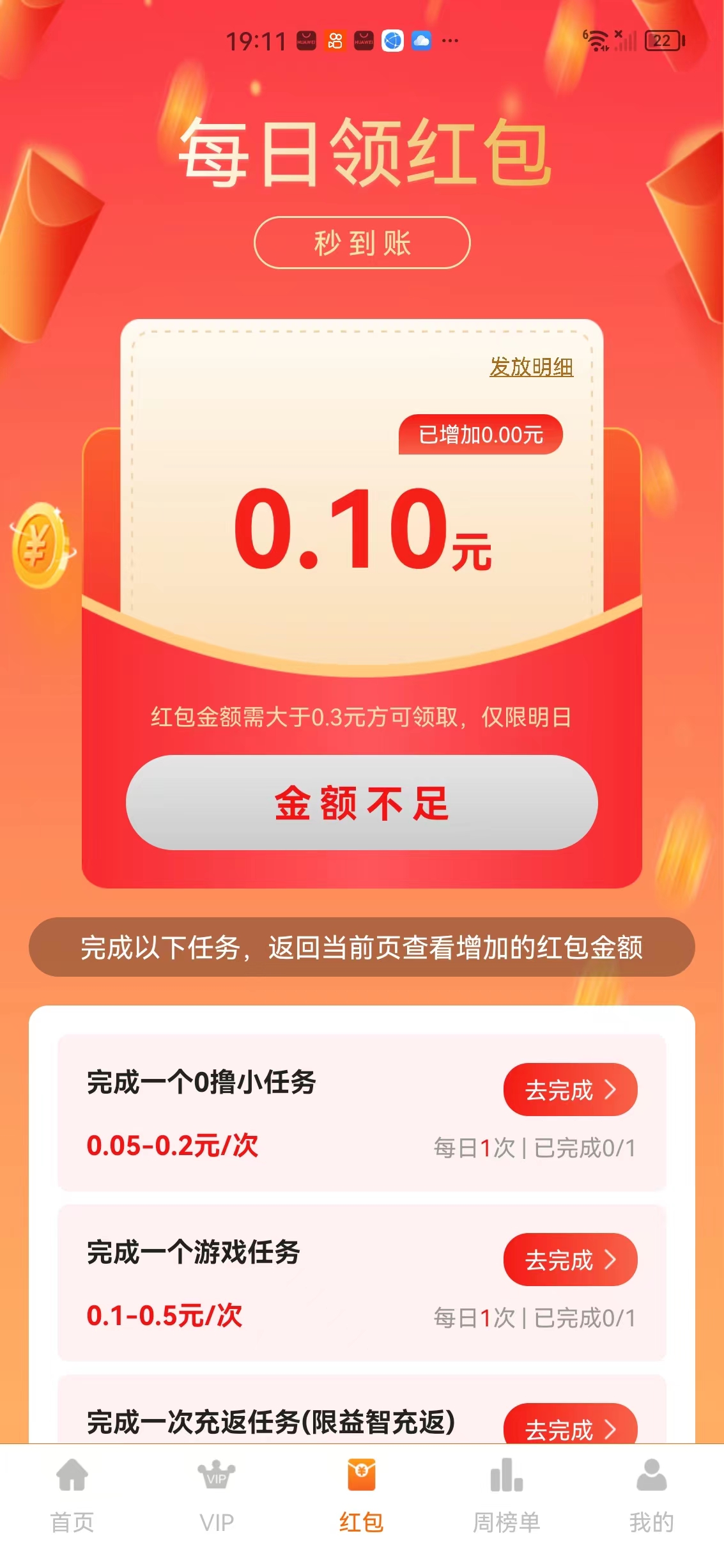
Task: Open the Kuaishou icon in status bar
Action: (335, 41)
